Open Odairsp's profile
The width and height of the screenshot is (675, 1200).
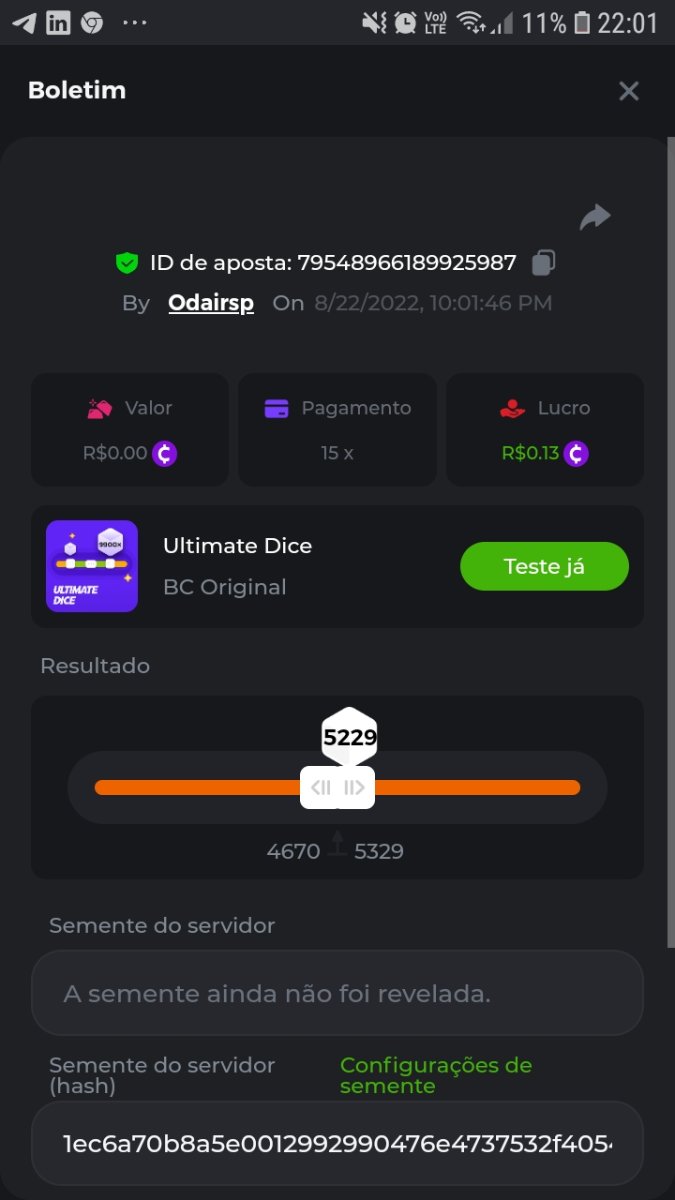[x=211, y=303]
